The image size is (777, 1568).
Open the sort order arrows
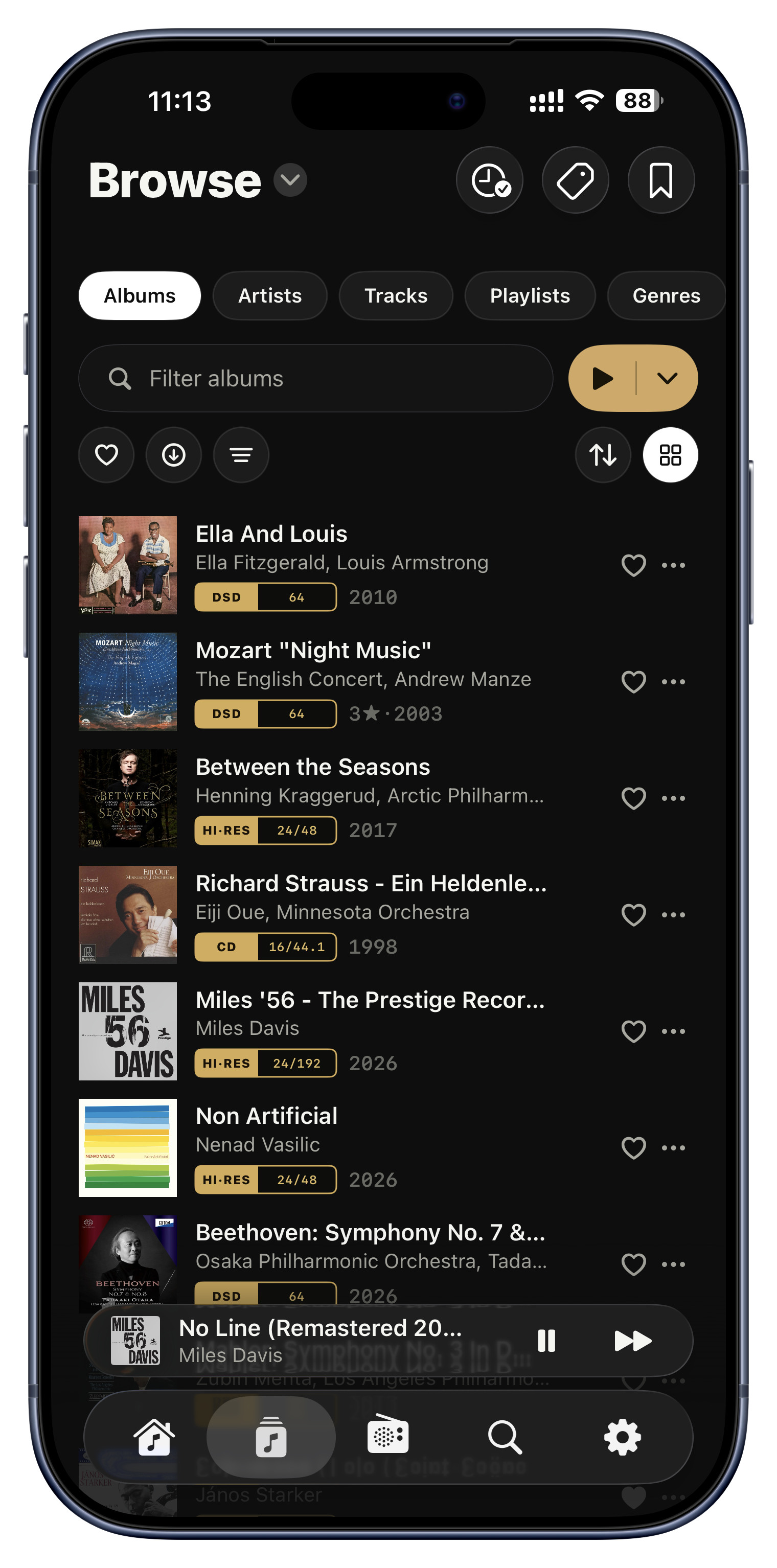pyautogui.click(x=603, y=455)
